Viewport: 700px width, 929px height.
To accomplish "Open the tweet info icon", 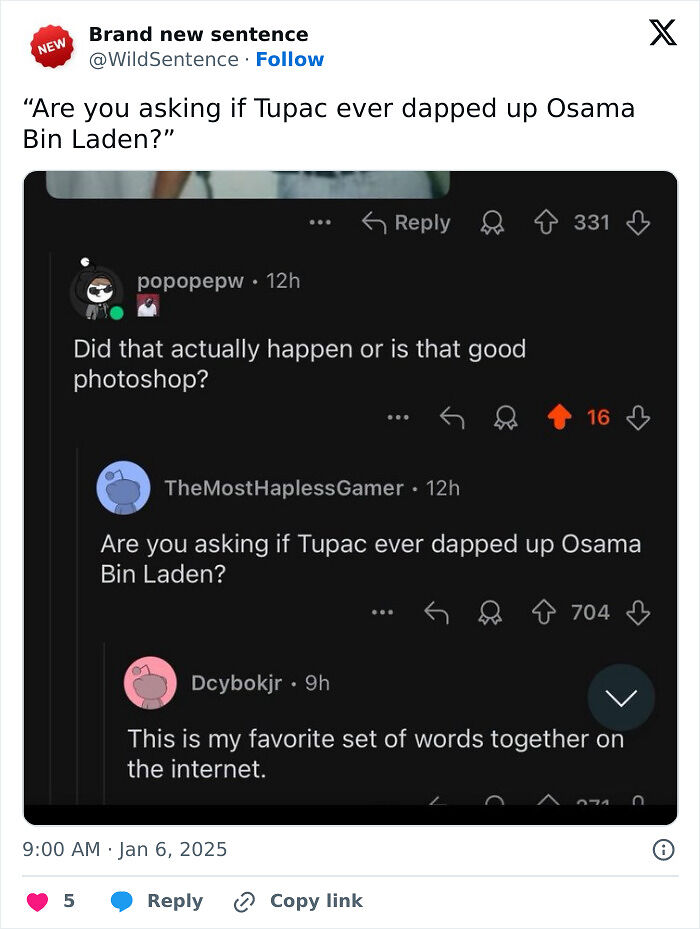I will 662,850.
